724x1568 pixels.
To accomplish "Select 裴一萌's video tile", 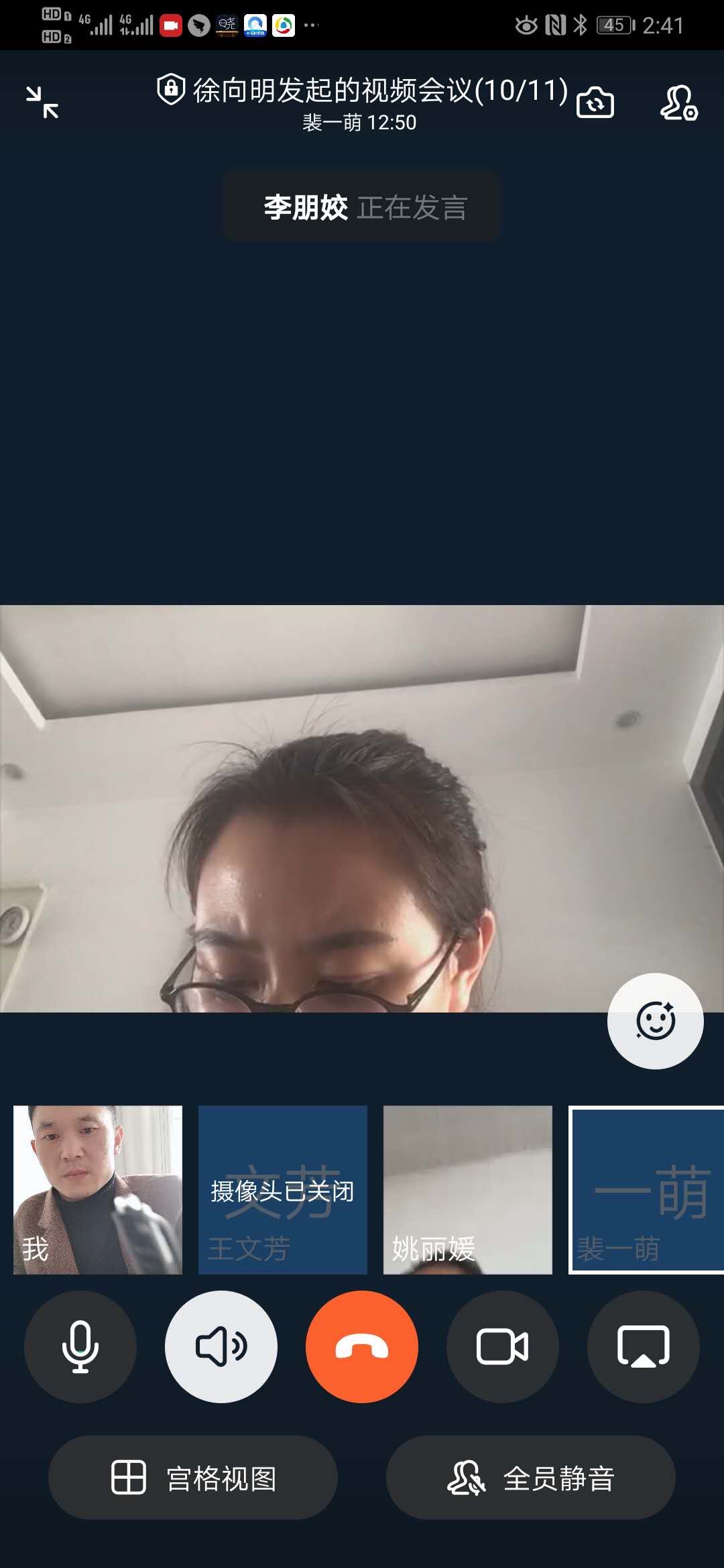I will pos(646,1189).
